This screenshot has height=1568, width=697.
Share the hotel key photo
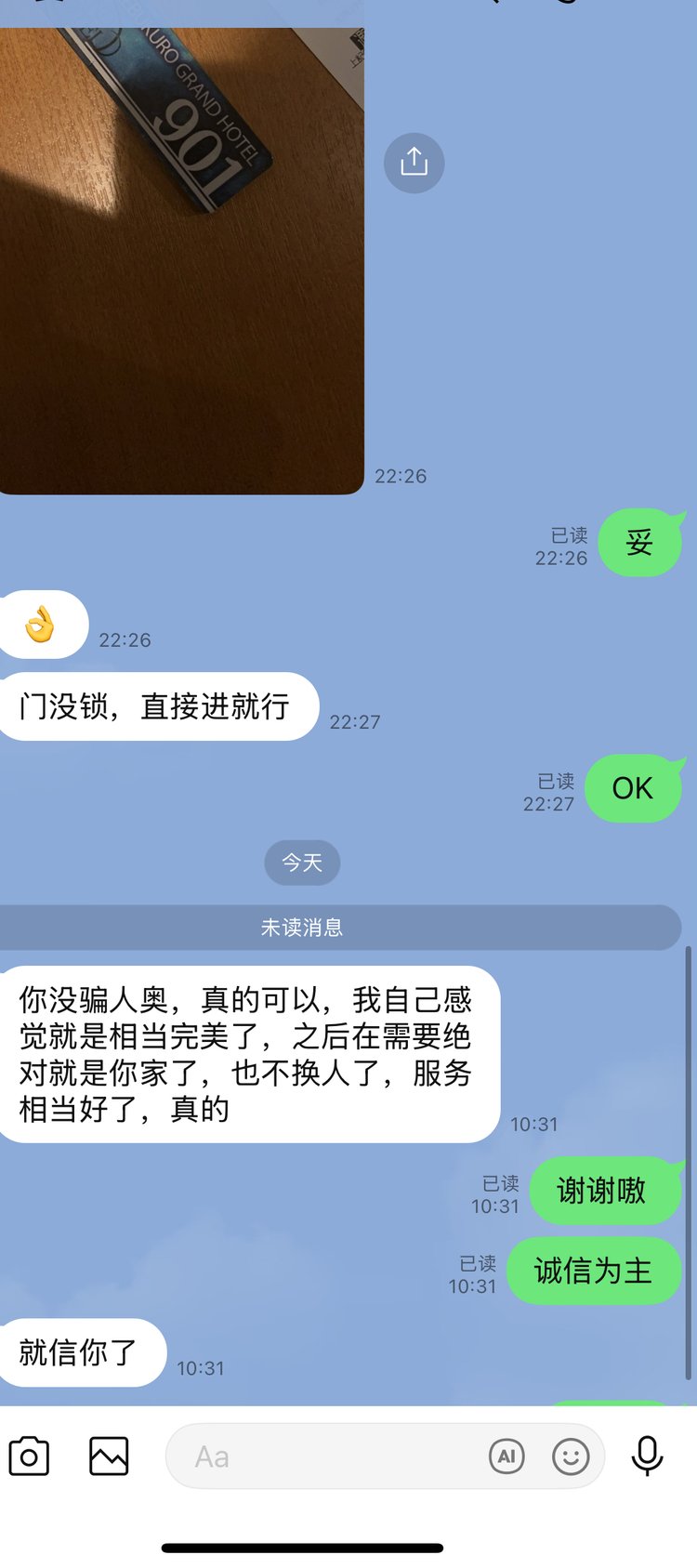point(414,163)
